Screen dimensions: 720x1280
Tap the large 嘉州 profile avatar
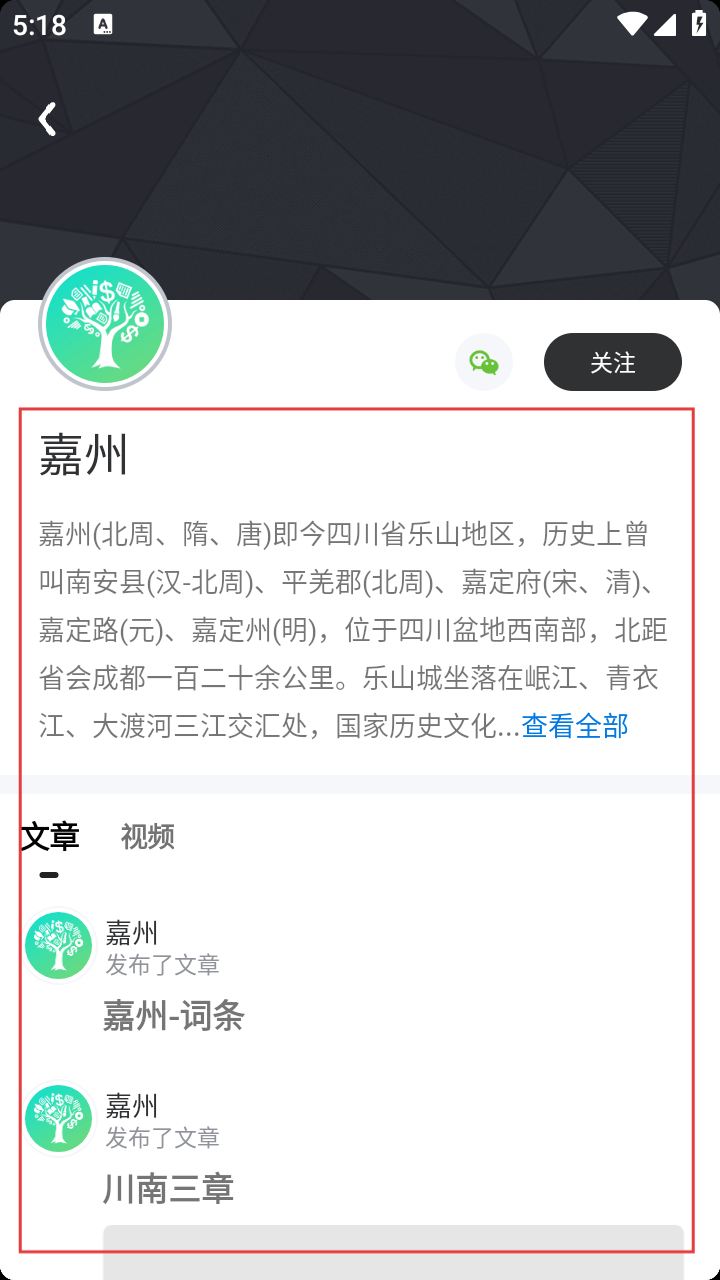click(105, 324)
